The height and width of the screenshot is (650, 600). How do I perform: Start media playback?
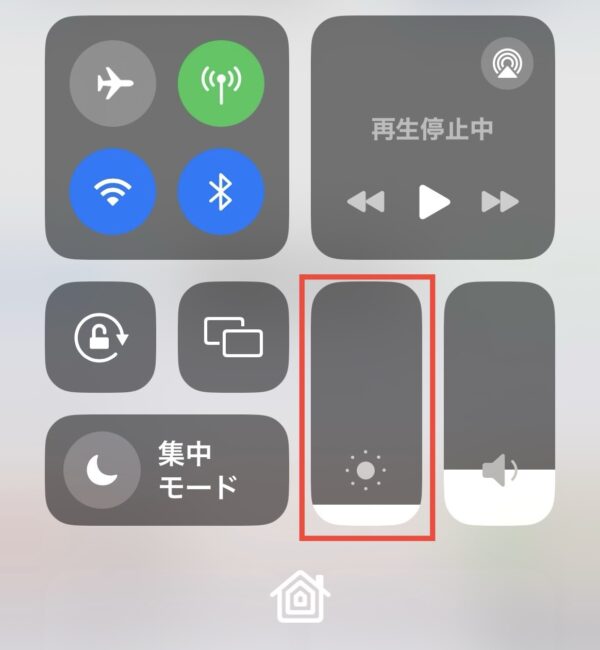tap(434, 203)
